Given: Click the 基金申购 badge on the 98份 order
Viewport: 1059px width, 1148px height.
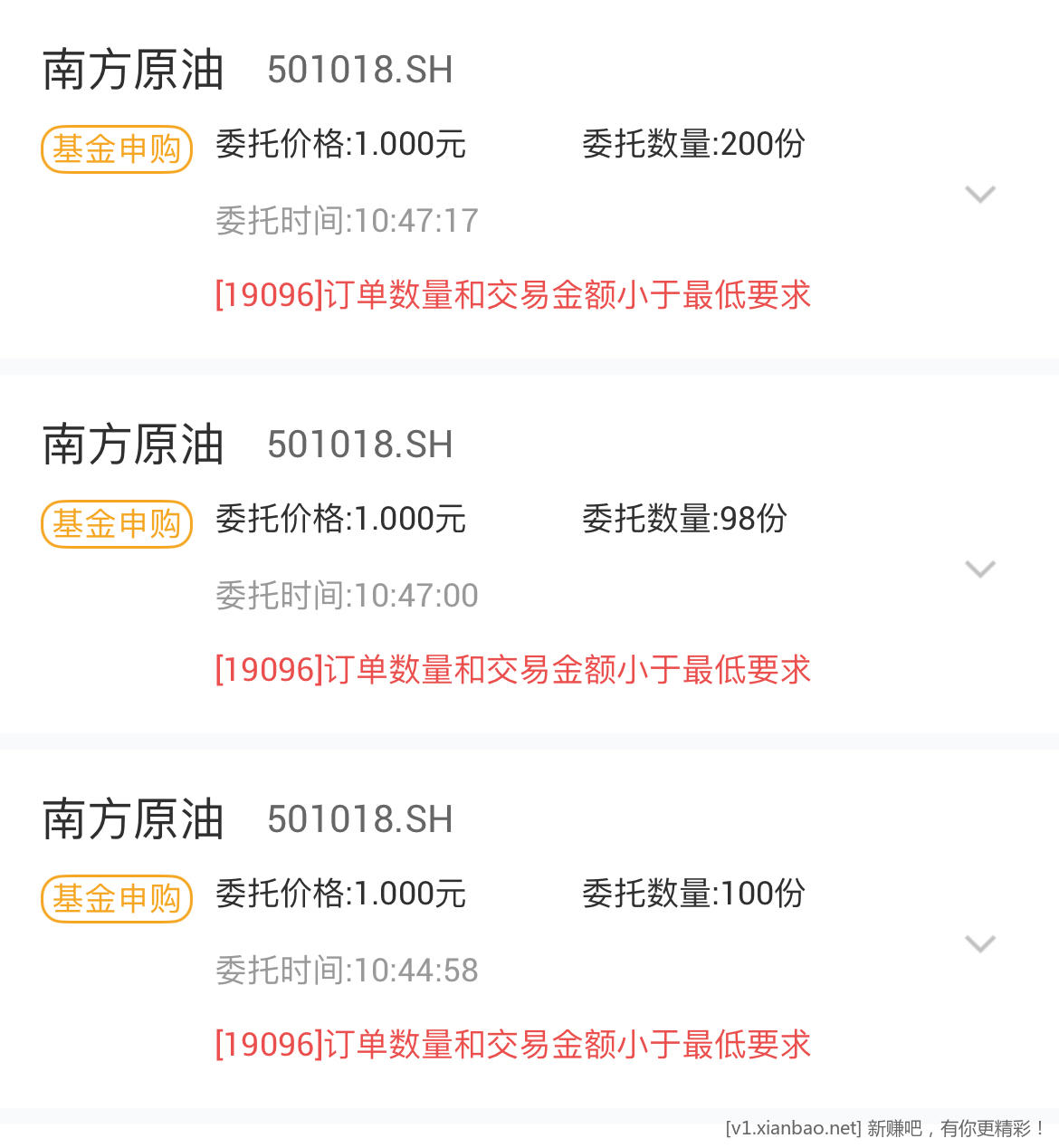Looking at the screenshot, I should [x=116, y=523].
